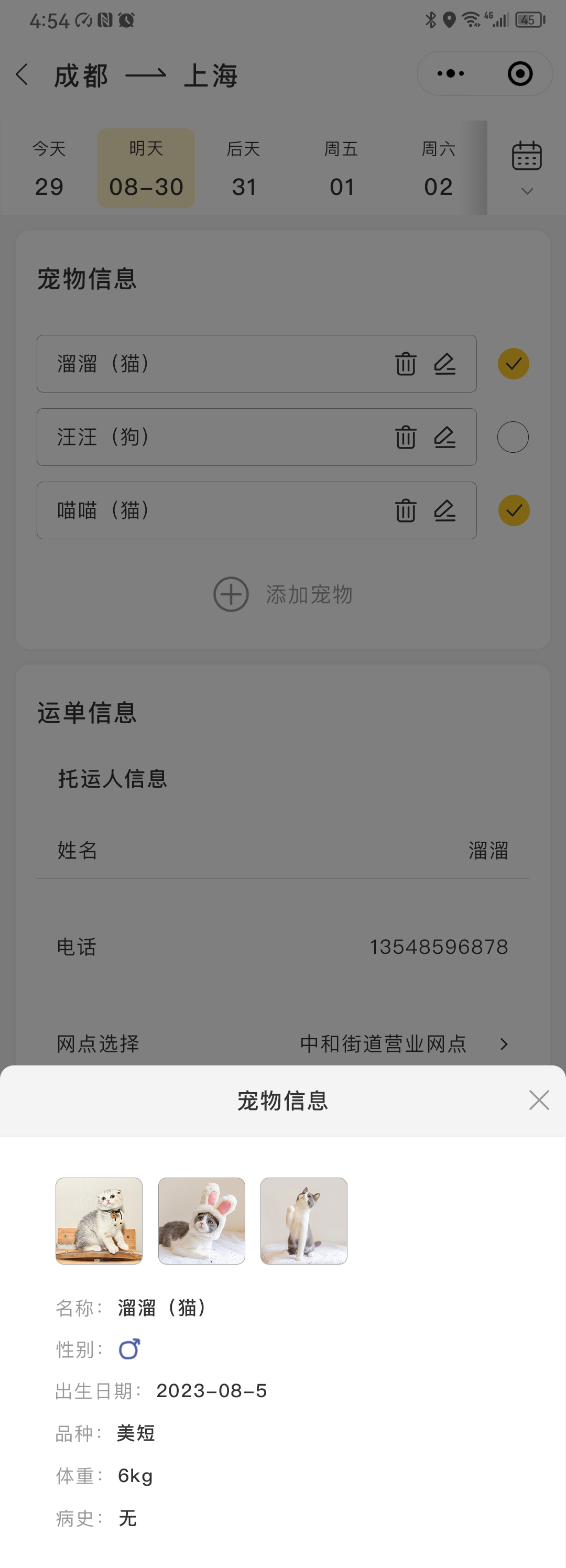The width and height of the screenshot is (566, 1568).
Task: Delete the pet 溜溜（猫）
Action: [x=405, y=364]
